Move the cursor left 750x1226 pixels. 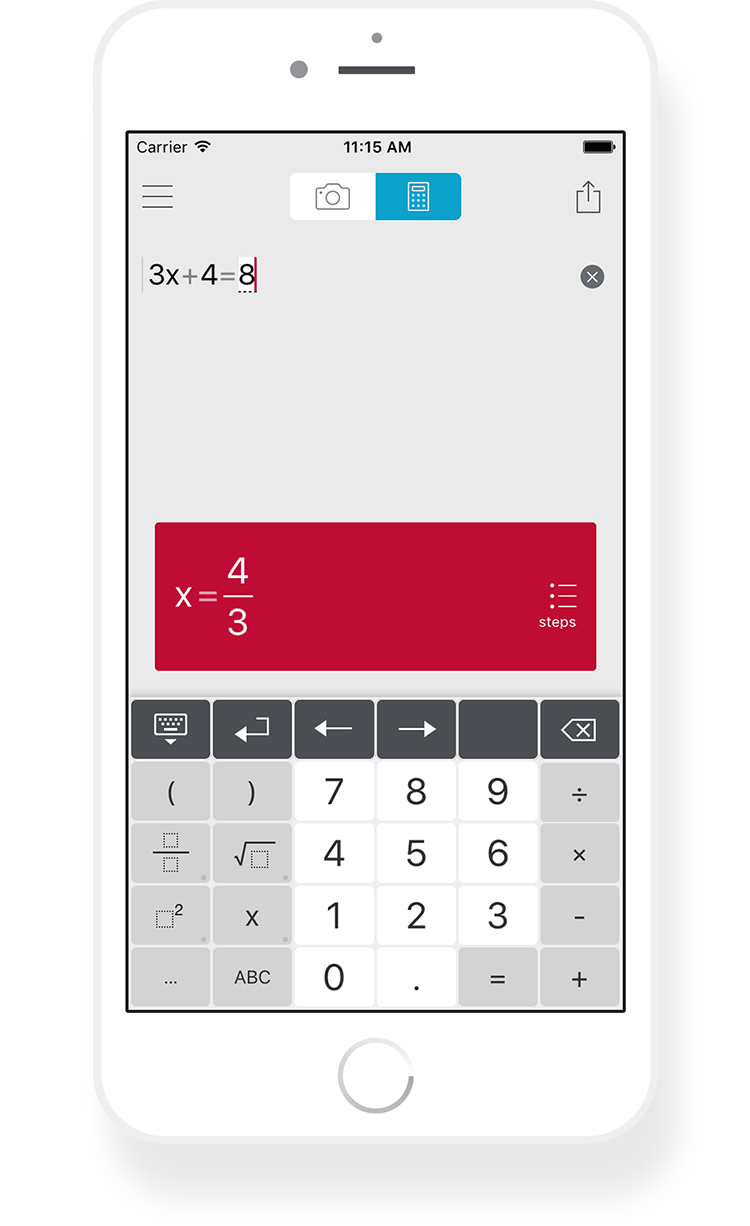(334, 729)
